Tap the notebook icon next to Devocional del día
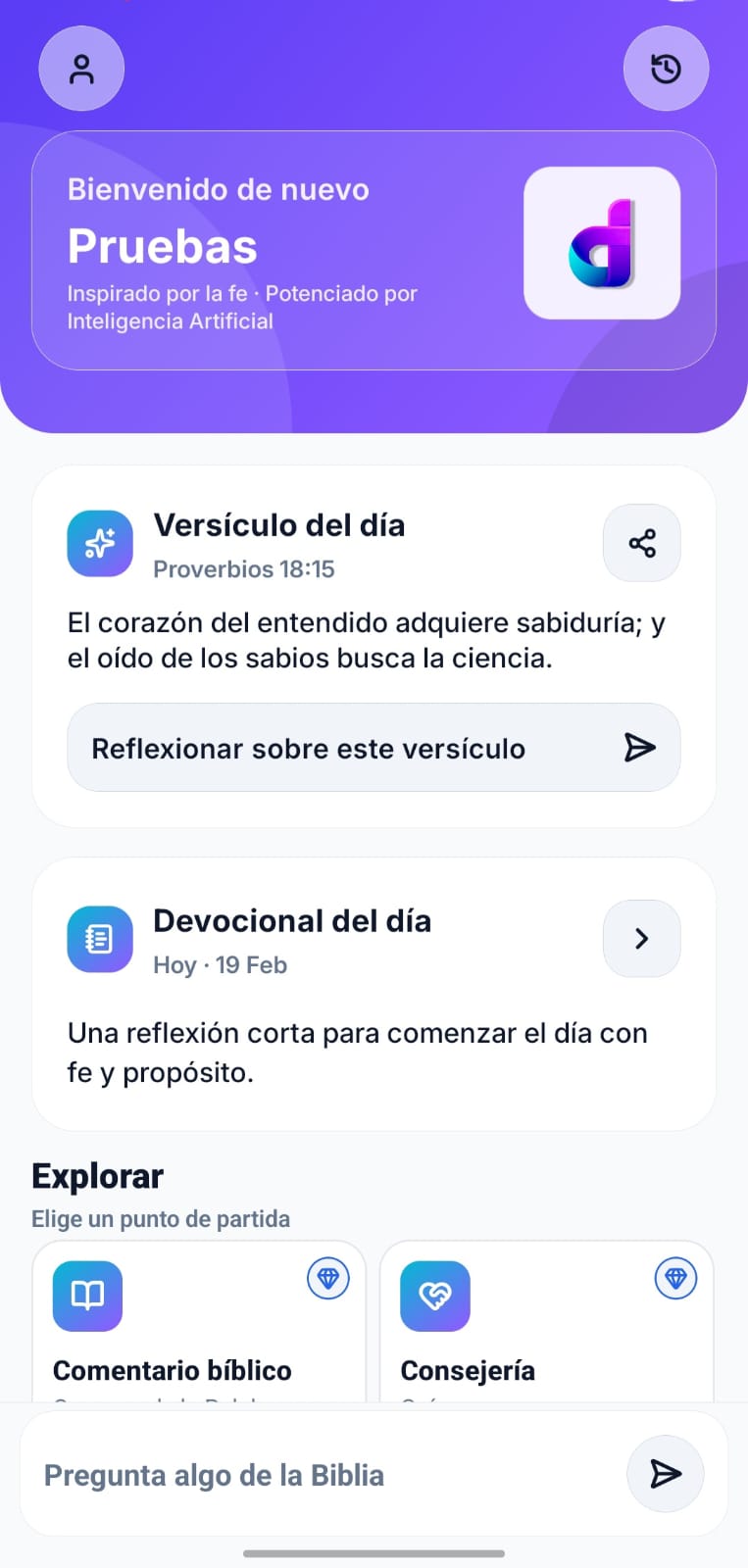 99,938
